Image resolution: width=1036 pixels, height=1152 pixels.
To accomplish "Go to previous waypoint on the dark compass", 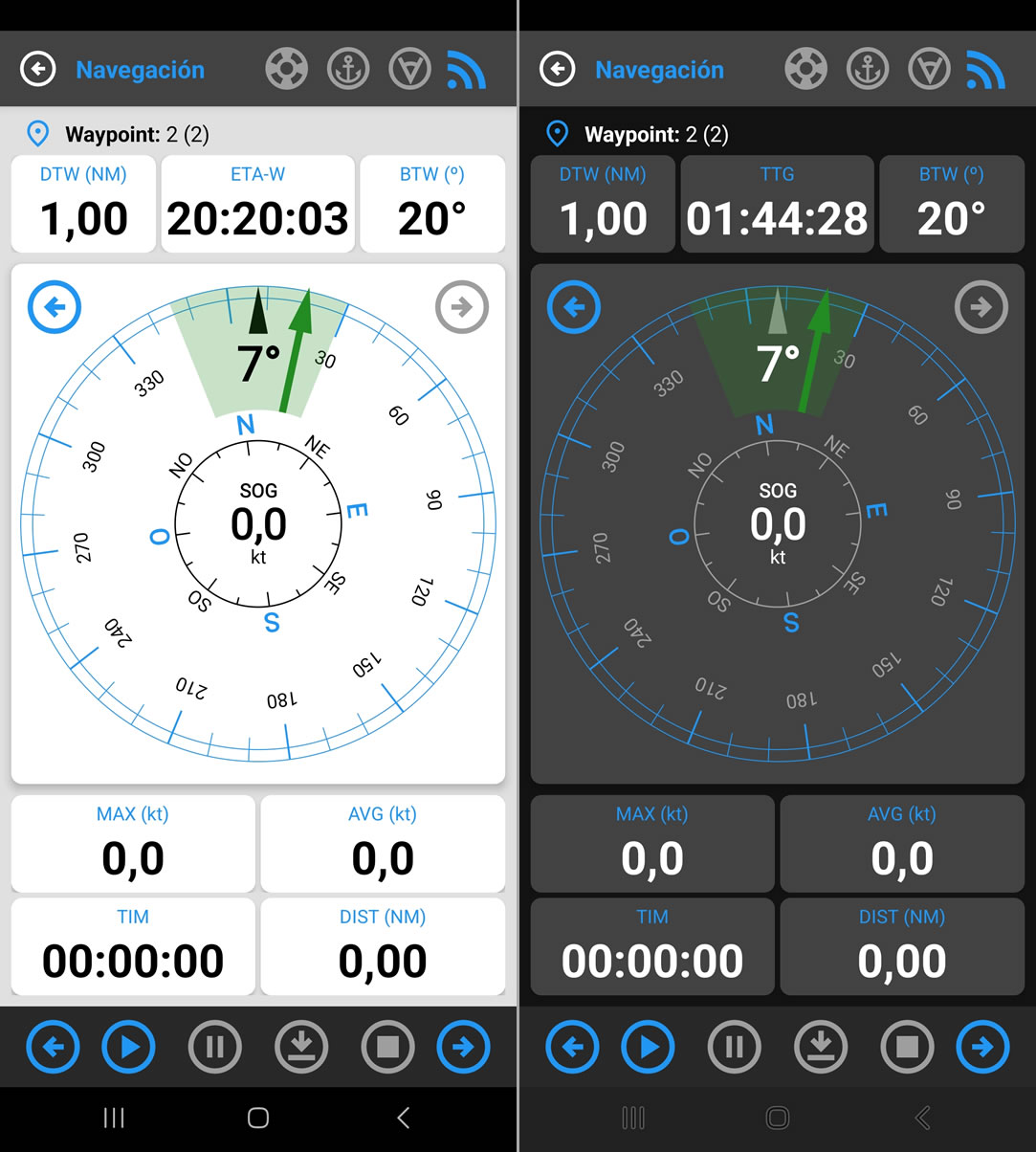I will point(574,307).
